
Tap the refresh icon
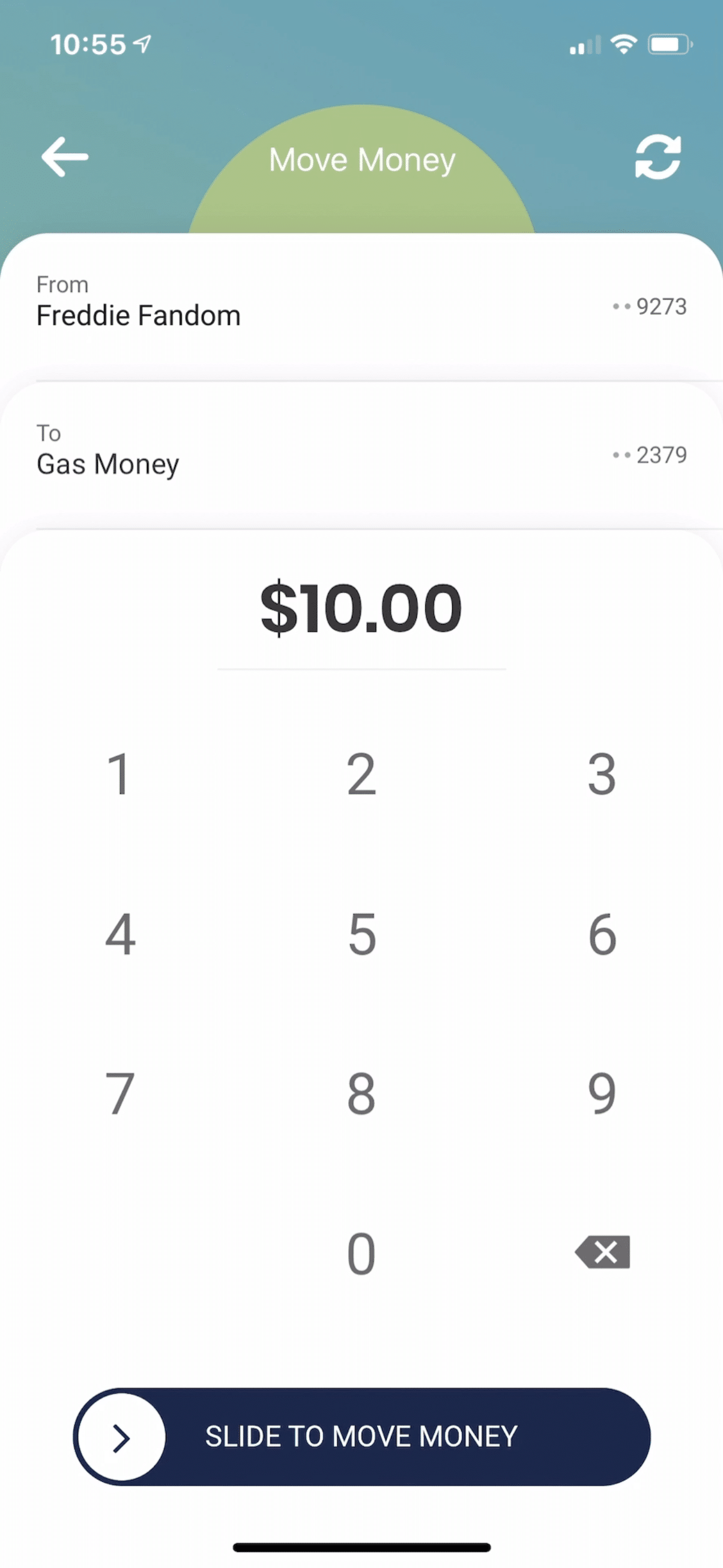pyautogui.click(x=658, y=157)
